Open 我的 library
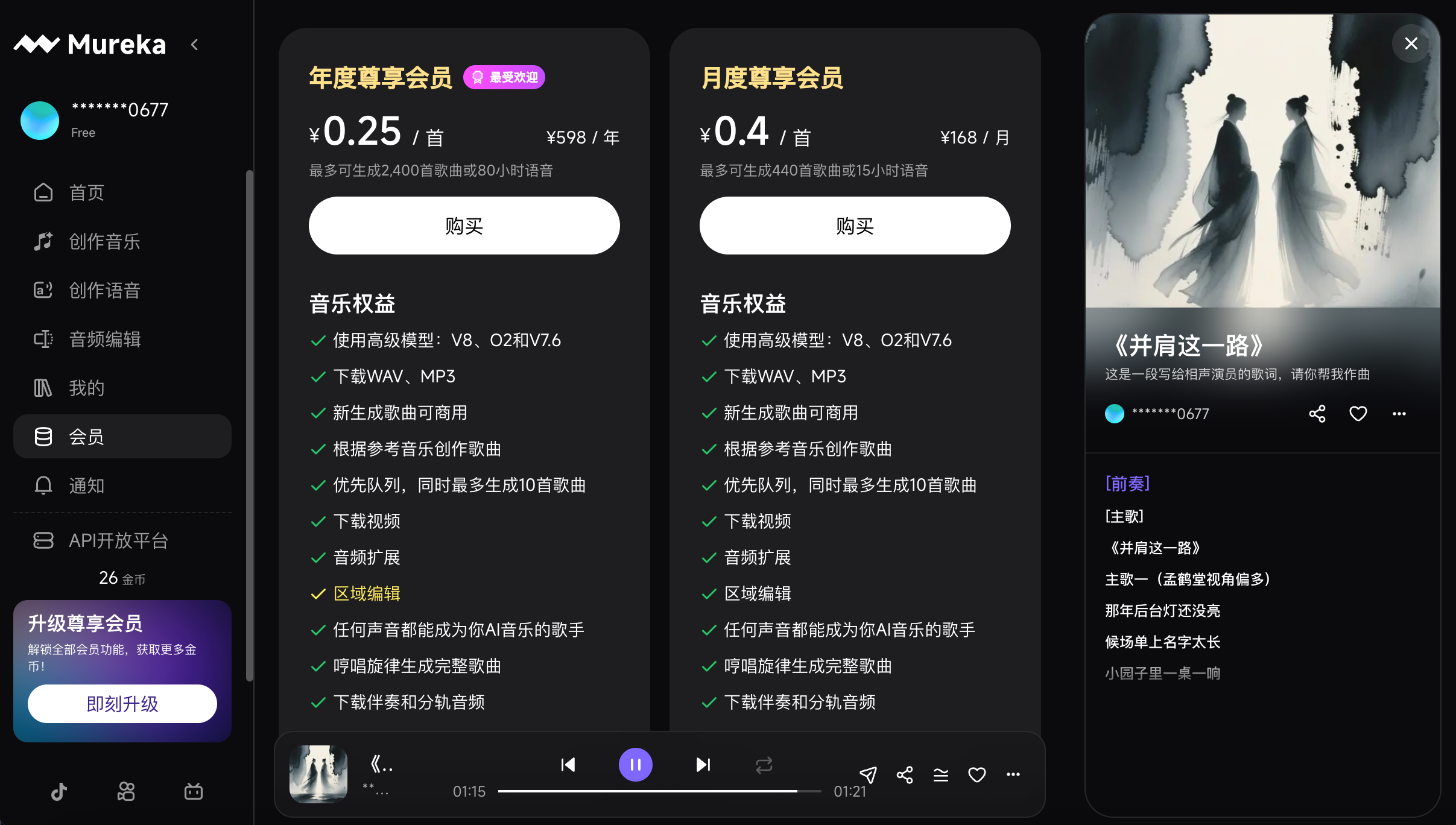The width and height of the screenshot is (1456, 825). [86, 388]
